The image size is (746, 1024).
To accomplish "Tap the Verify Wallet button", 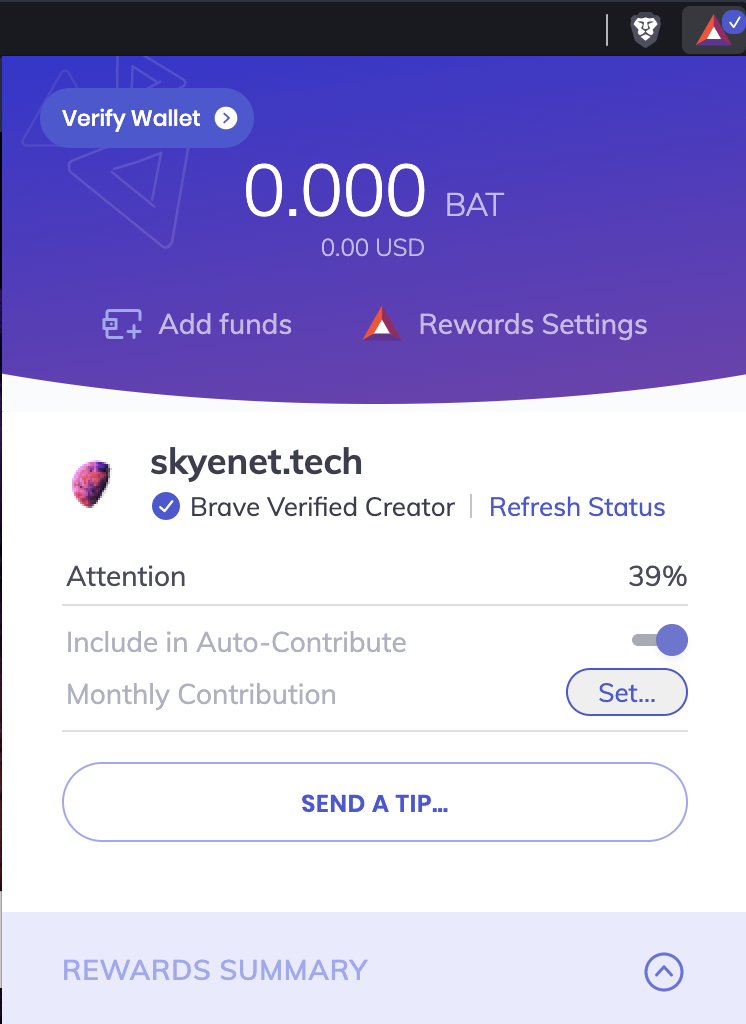I will [x=147, y=119].
